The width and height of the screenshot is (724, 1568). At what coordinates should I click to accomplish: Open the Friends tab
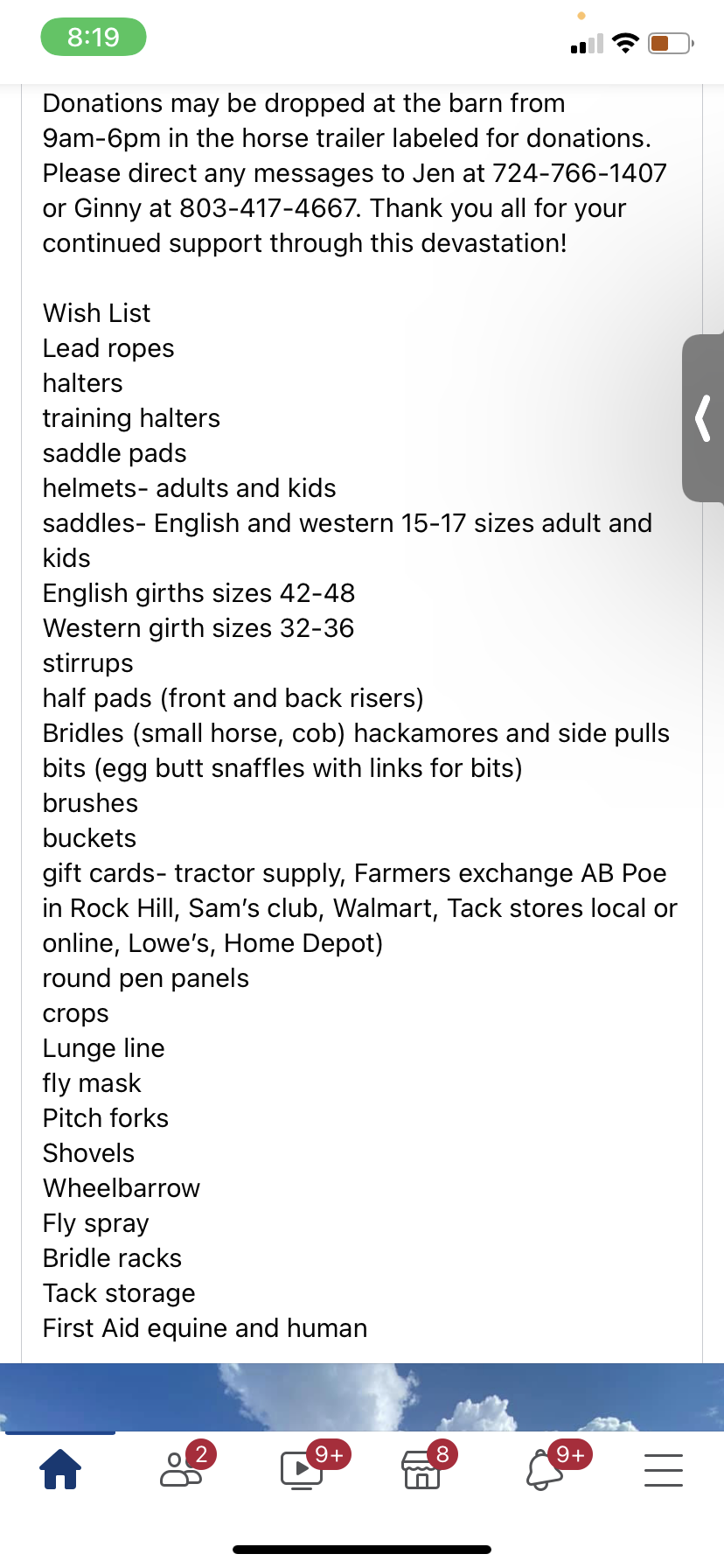click(182, 1469)
